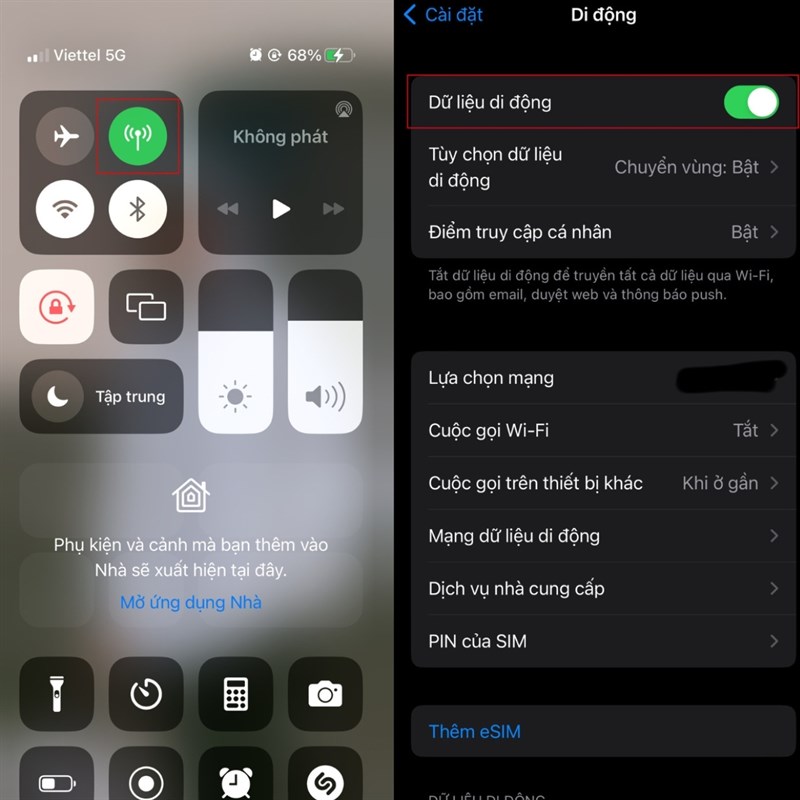
Task: Toggle Airplane Mode in Control Center
Action: point(65,136)
